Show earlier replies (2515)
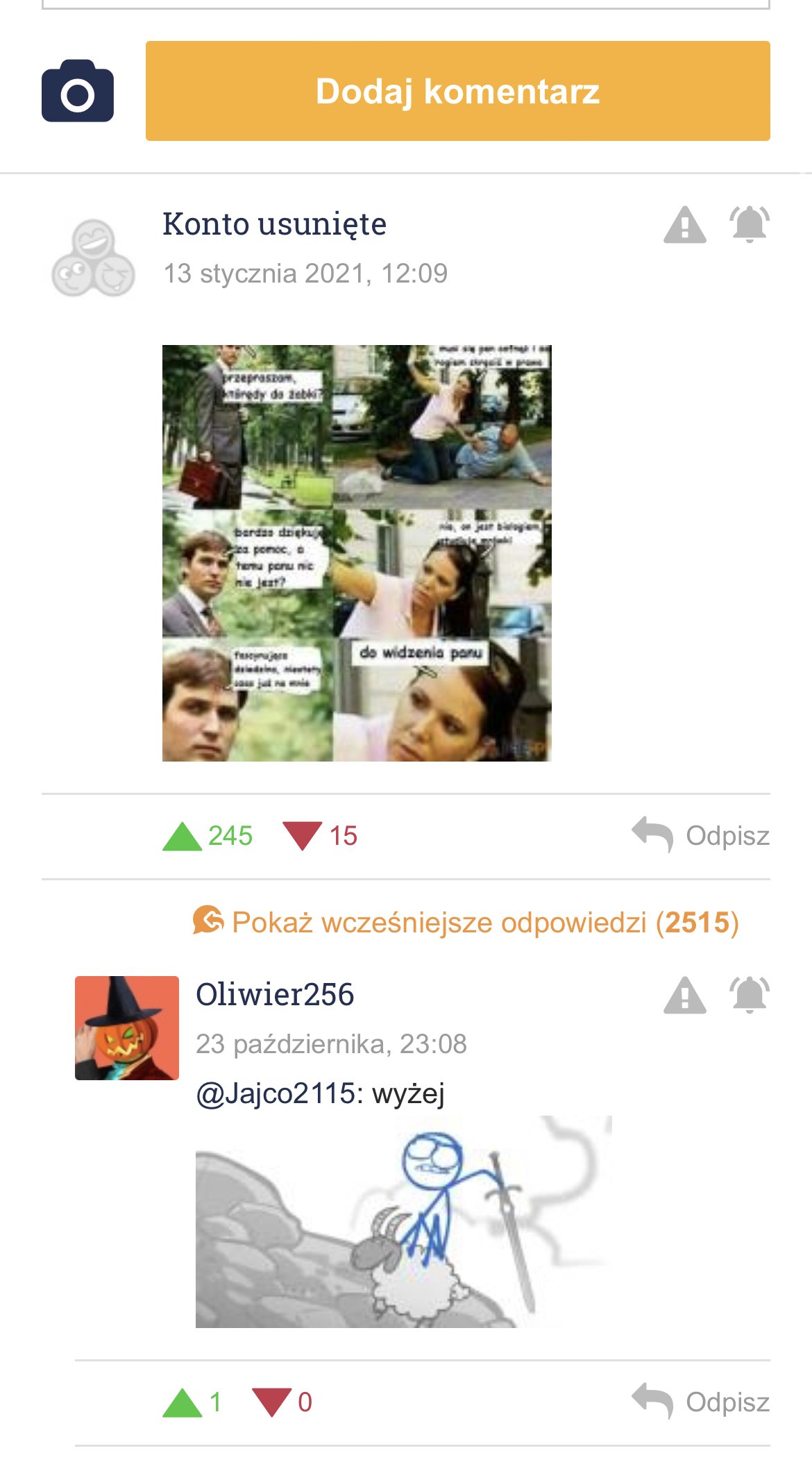Image resolution: width=812 pixels, height=1478 pixels. pyautogui.click(x=466, y=922)
